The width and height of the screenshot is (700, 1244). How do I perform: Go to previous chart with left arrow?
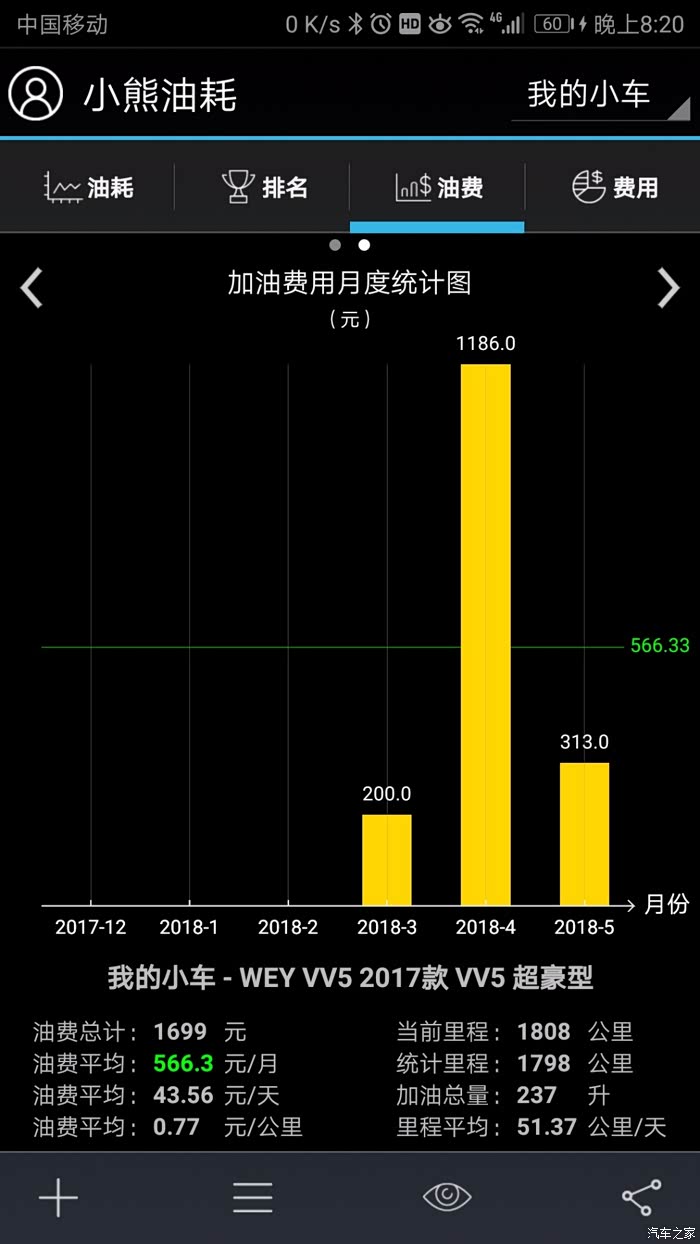tap(32, 288)
